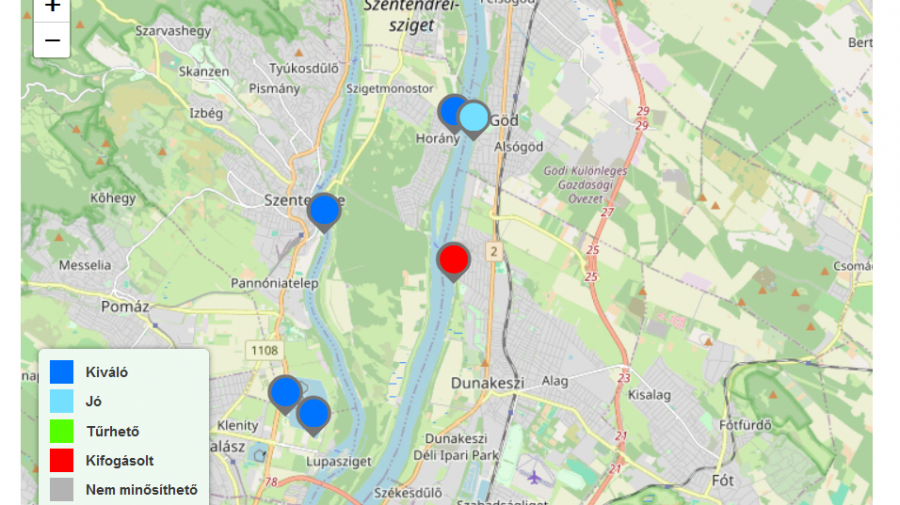Select the light blue marker at Göd

tap(475, 118)
